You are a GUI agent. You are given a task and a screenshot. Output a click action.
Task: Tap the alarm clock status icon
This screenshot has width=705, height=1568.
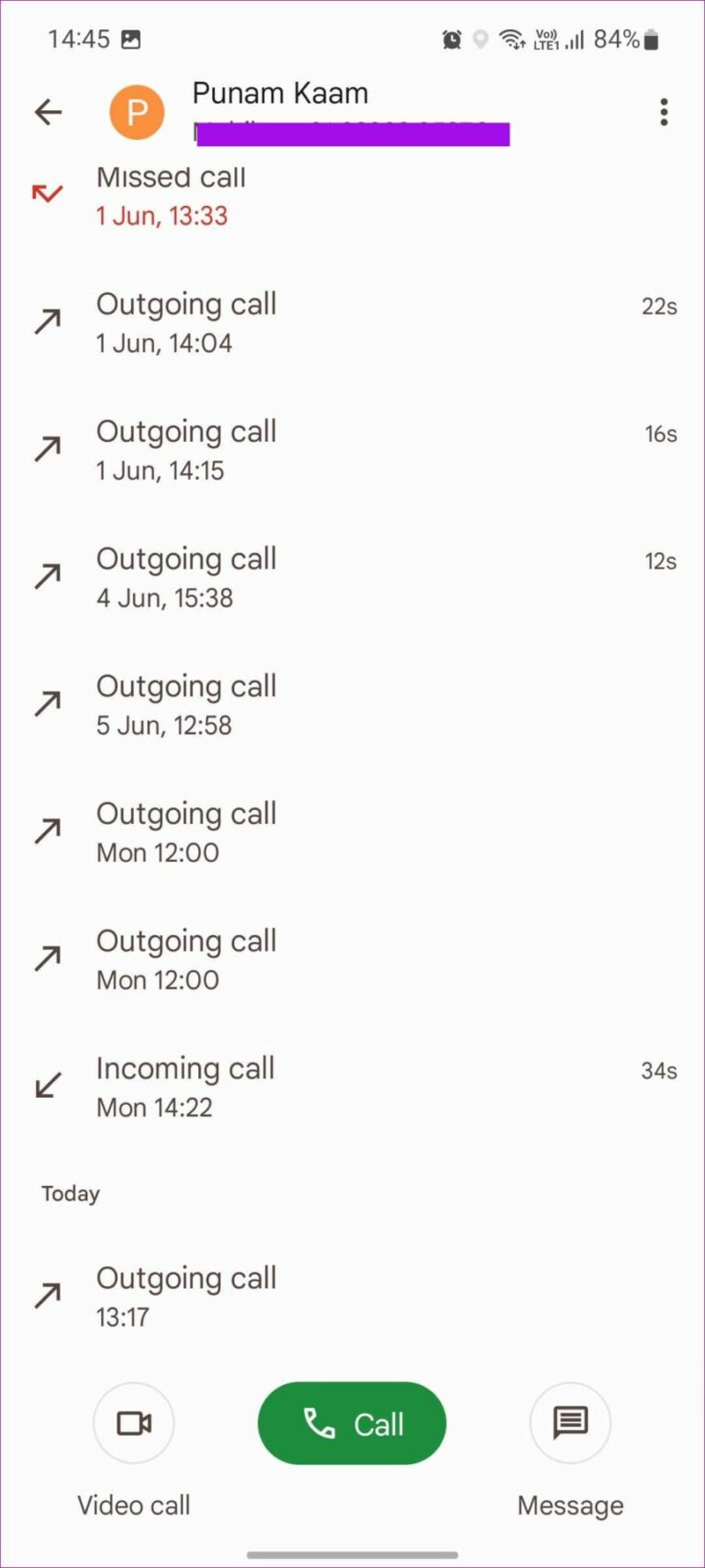[x=451, y=39]
